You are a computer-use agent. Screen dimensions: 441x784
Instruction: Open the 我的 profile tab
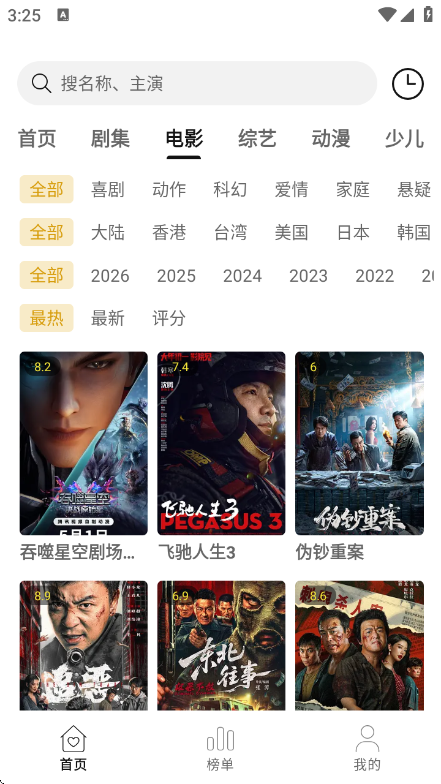tap(367, 748)
